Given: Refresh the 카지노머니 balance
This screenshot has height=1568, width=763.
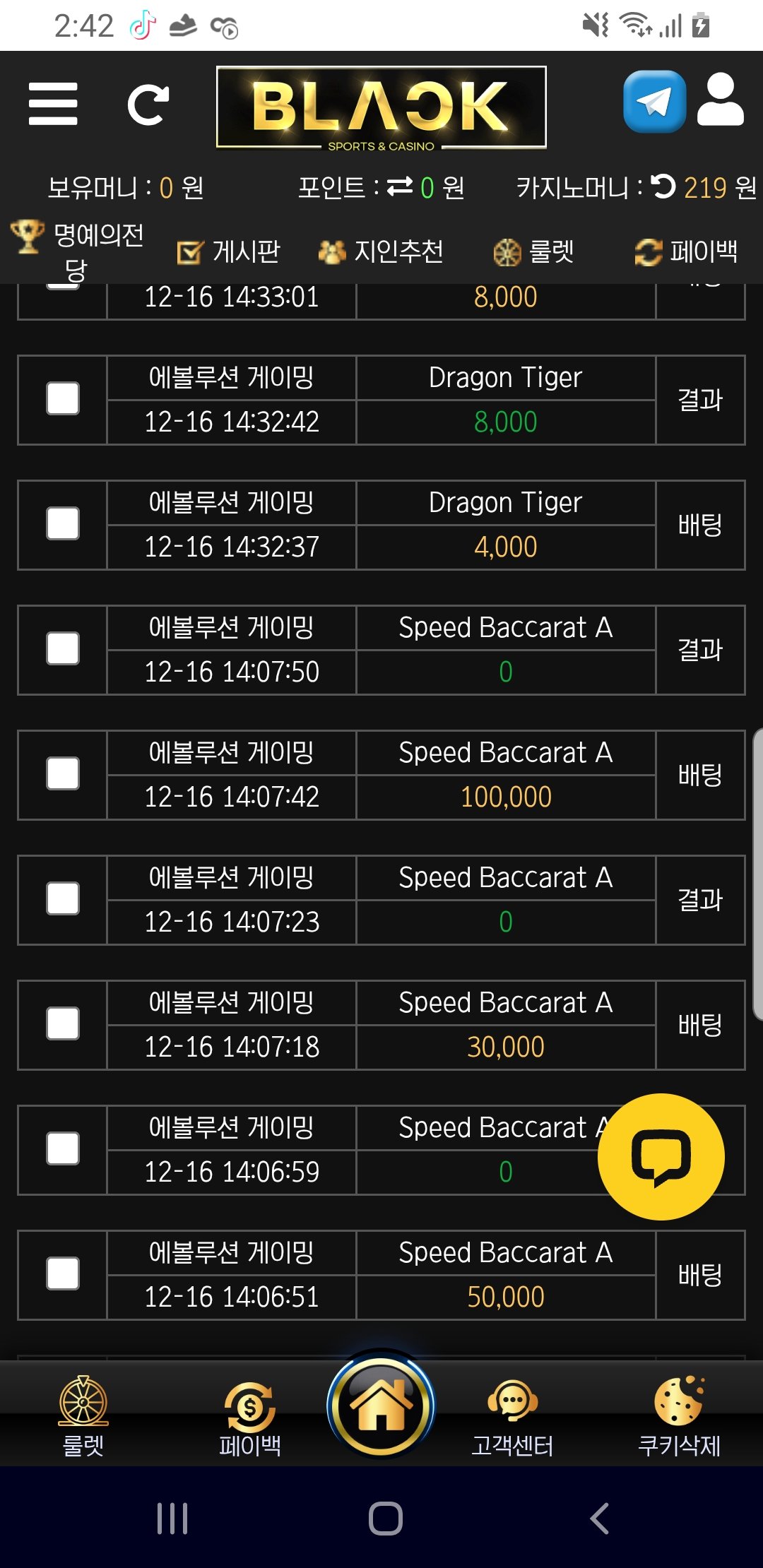Looking at the screenshot, I should pos(663,186).
